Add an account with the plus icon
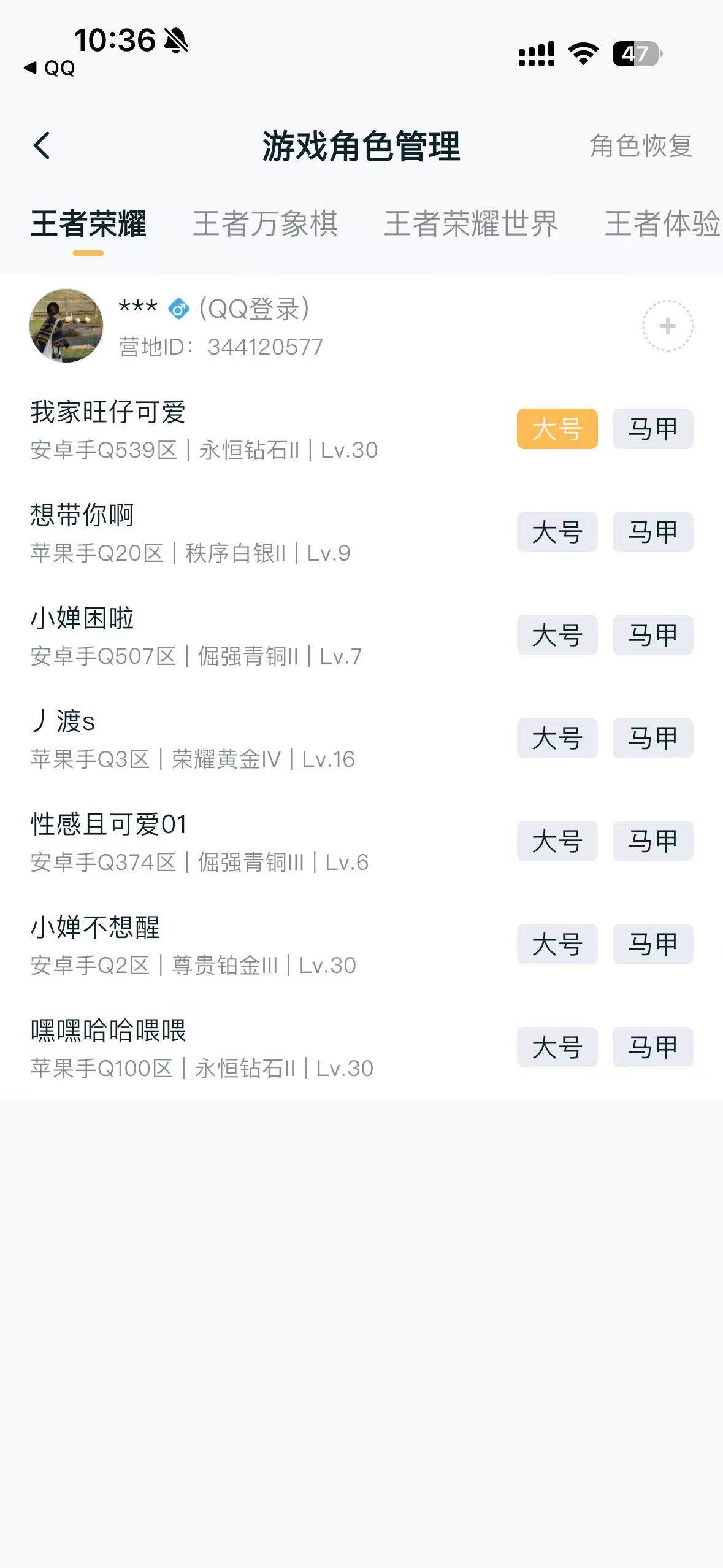The image size is (723, 1568). 667,326
